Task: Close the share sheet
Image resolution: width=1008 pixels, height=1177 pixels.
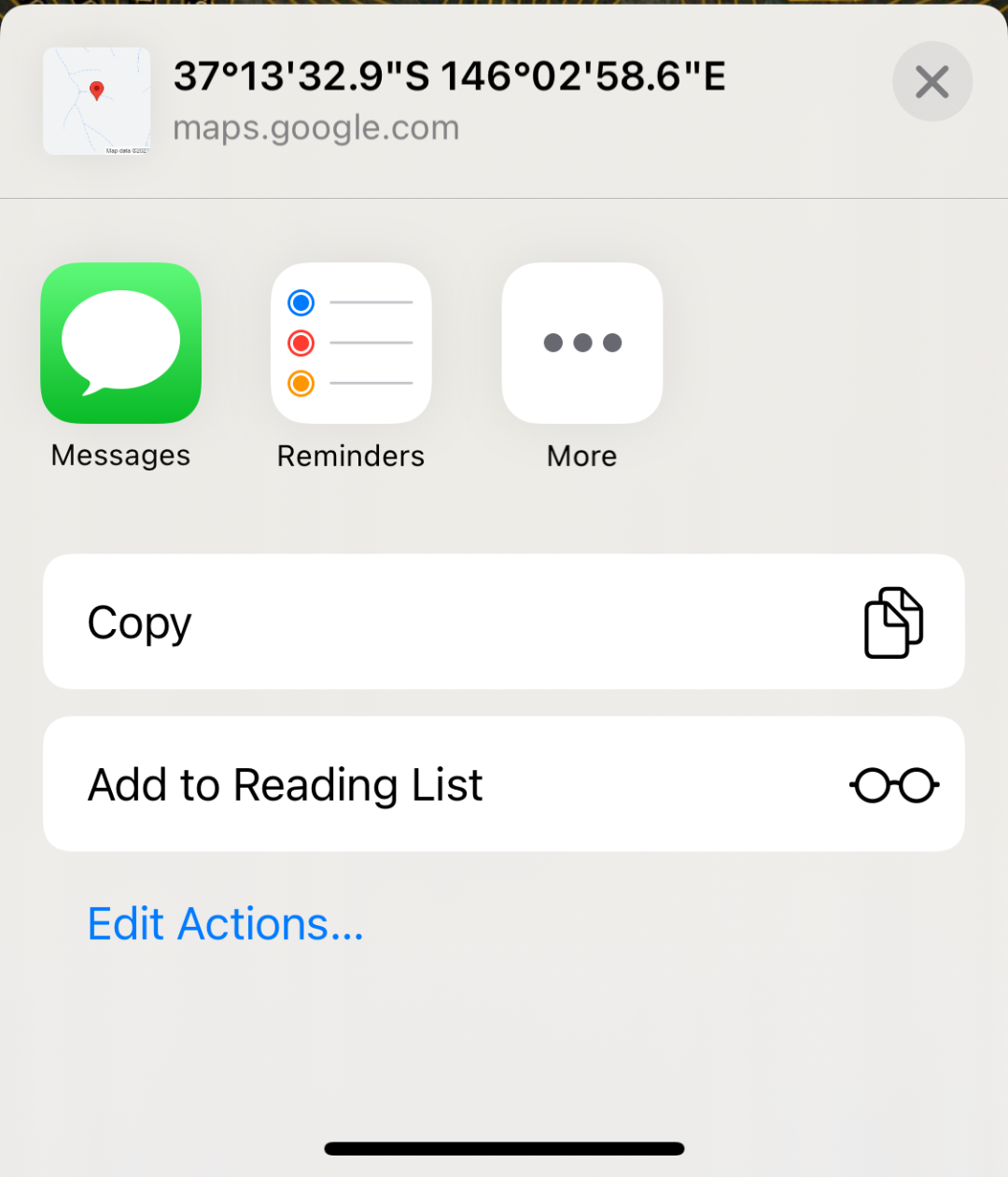Action: point(931,82)
